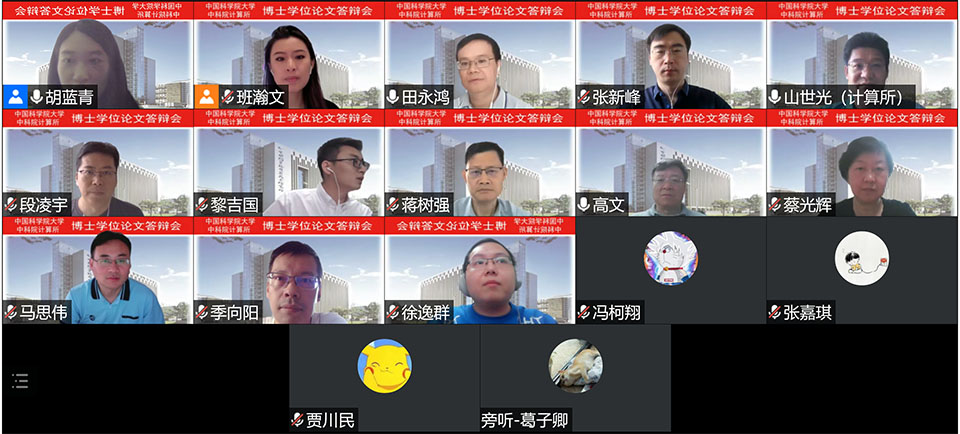Image resolution: width=960 pixels, height=434 pixels.
Task: Select the 山世光（计算所） video tile
Action: (x=862, y=60)
